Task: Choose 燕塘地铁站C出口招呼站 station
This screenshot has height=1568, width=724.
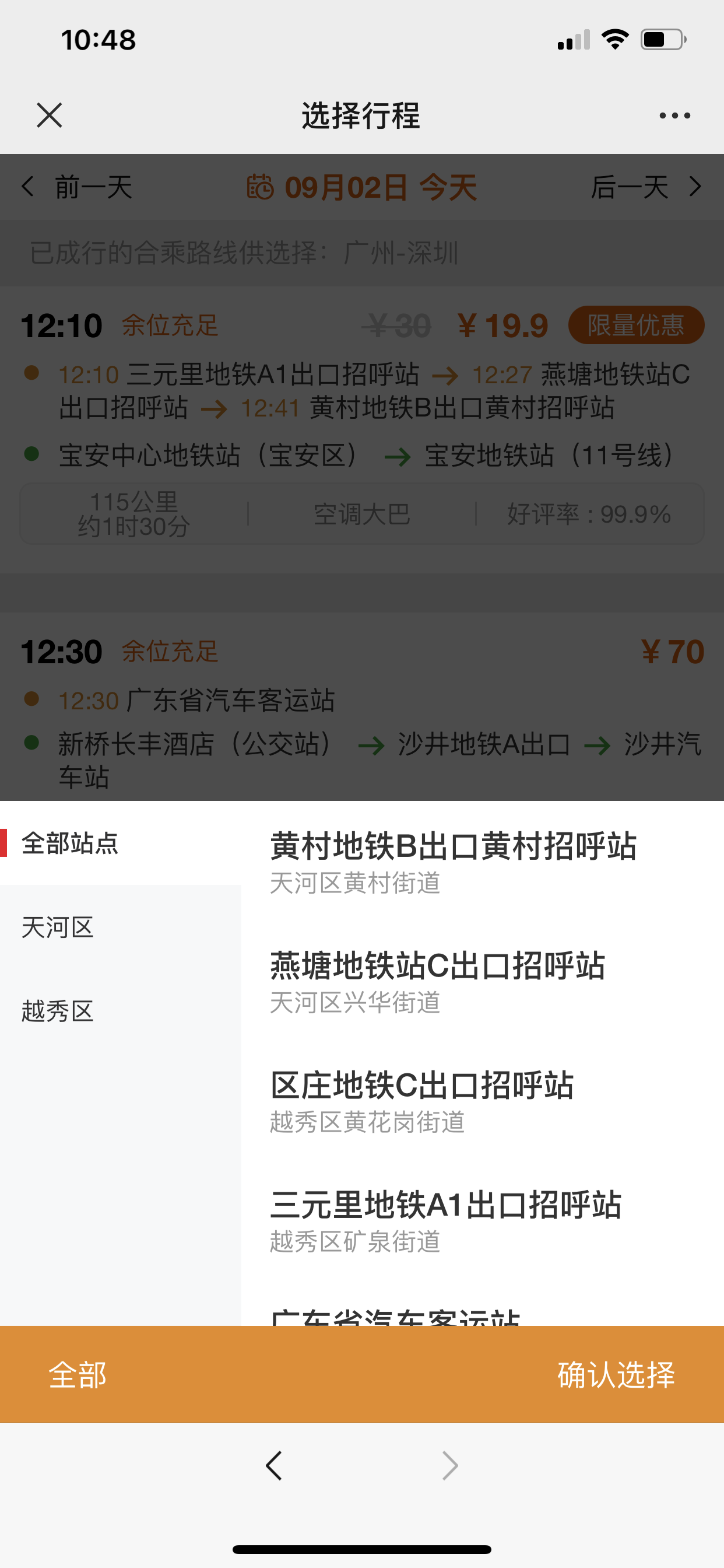Action: tap(438, 979)
